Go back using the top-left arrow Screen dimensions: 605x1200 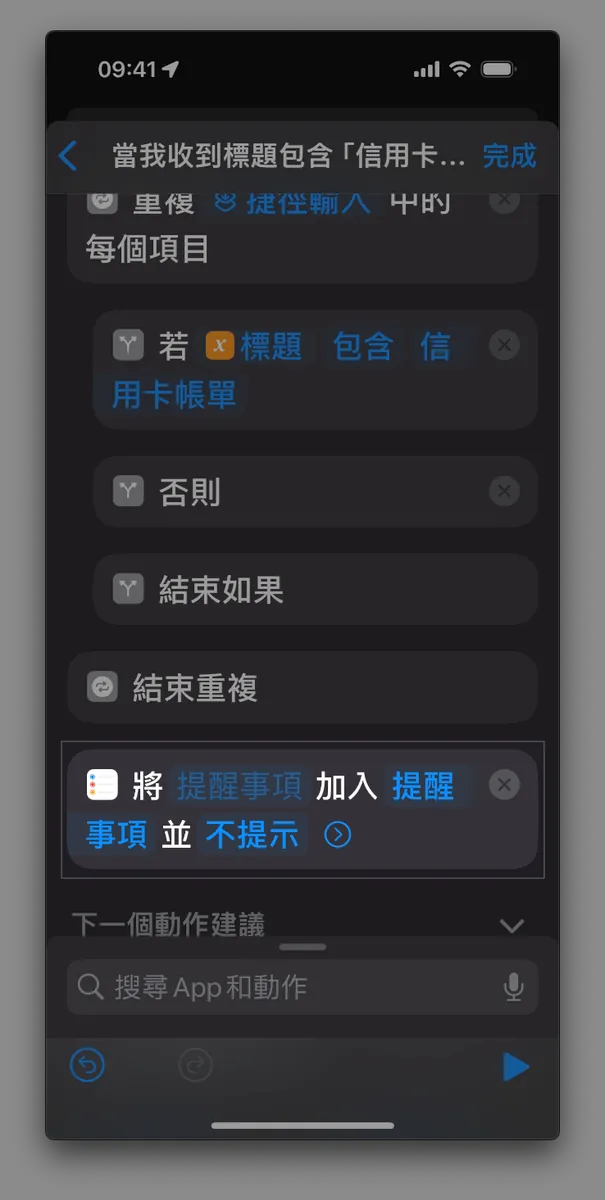[68, 156]
